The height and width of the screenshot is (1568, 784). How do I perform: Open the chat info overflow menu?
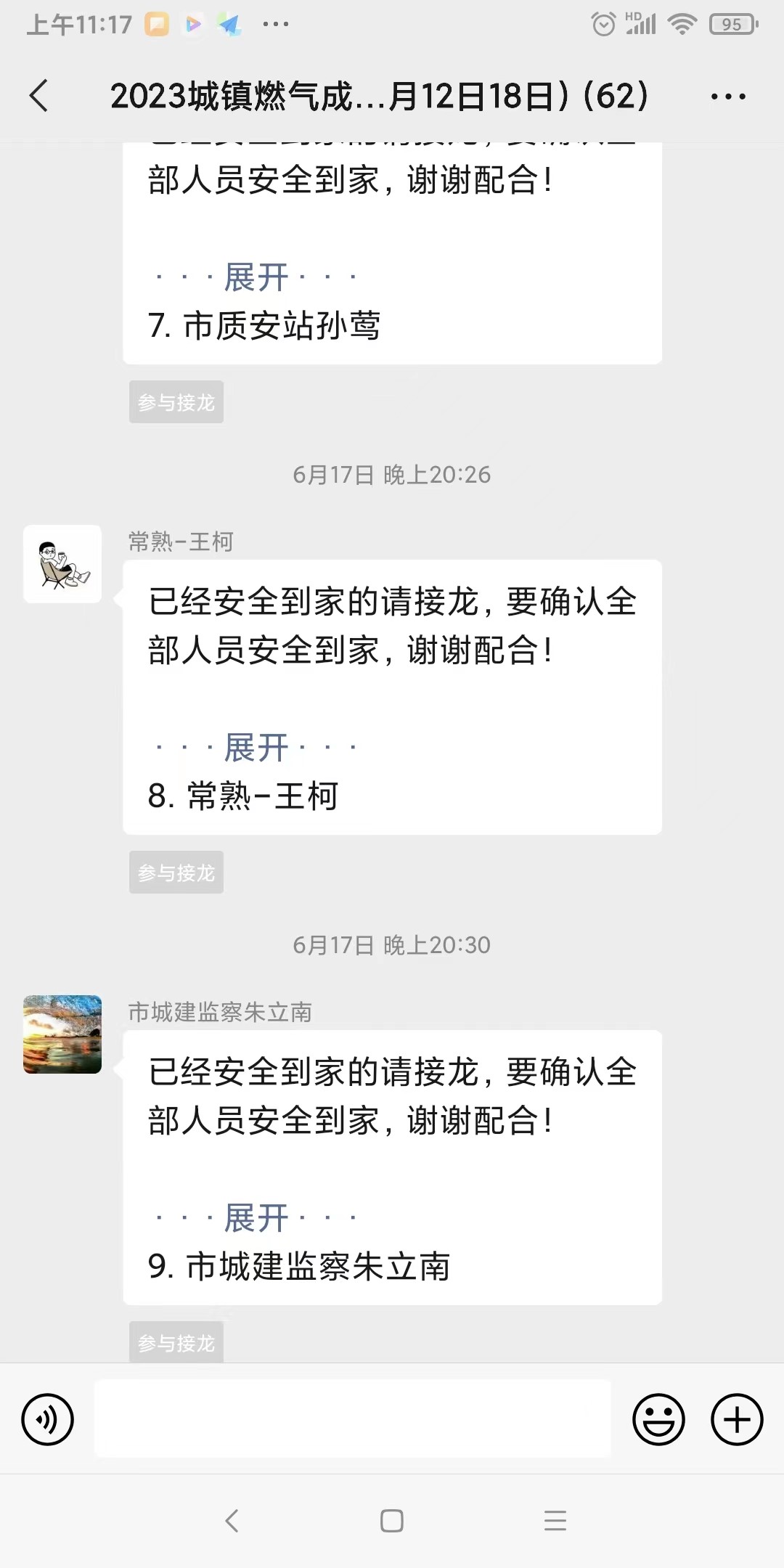click(728, 97)
